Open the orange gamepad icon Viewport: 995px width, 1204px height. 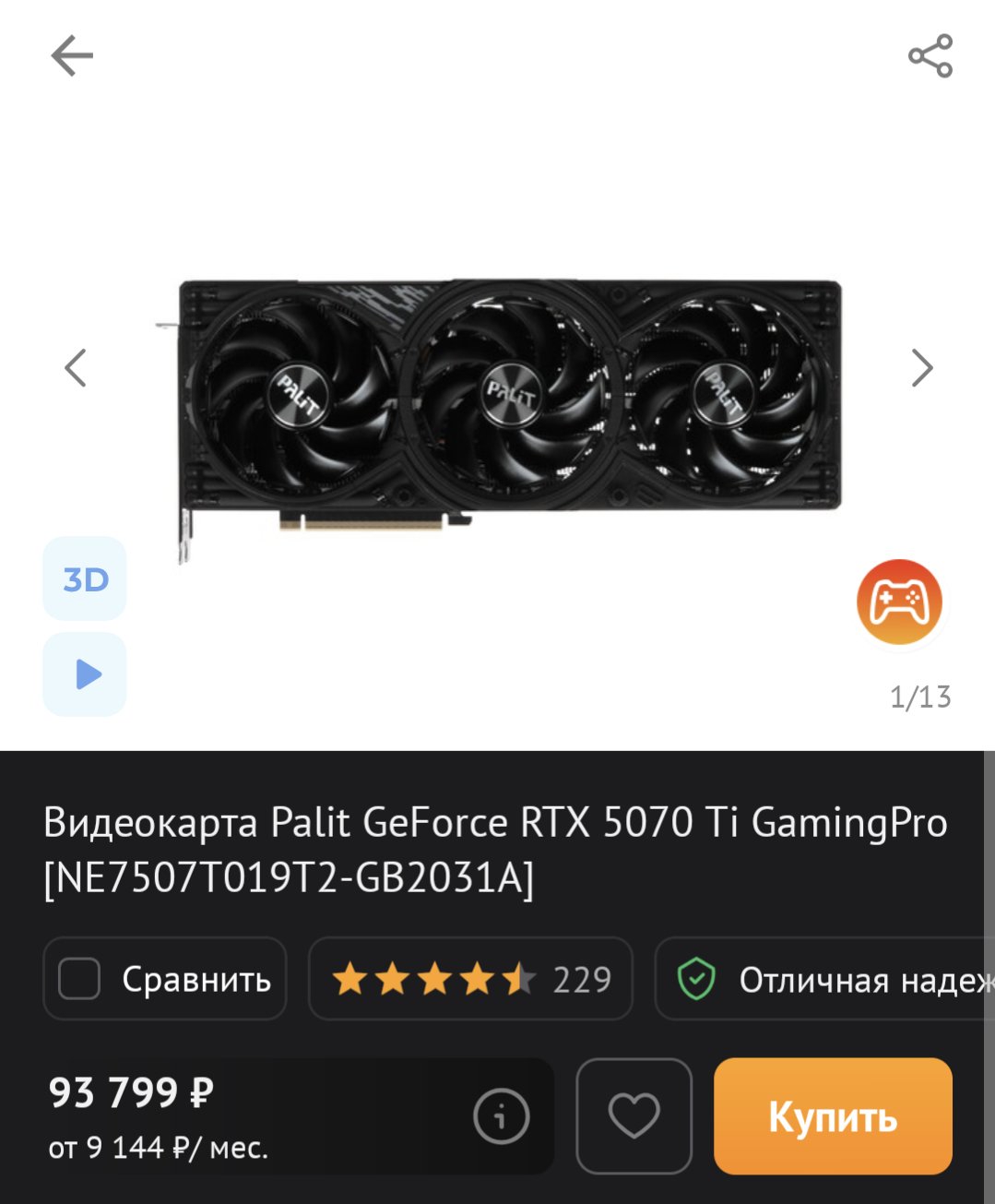[x=899, y=602]
